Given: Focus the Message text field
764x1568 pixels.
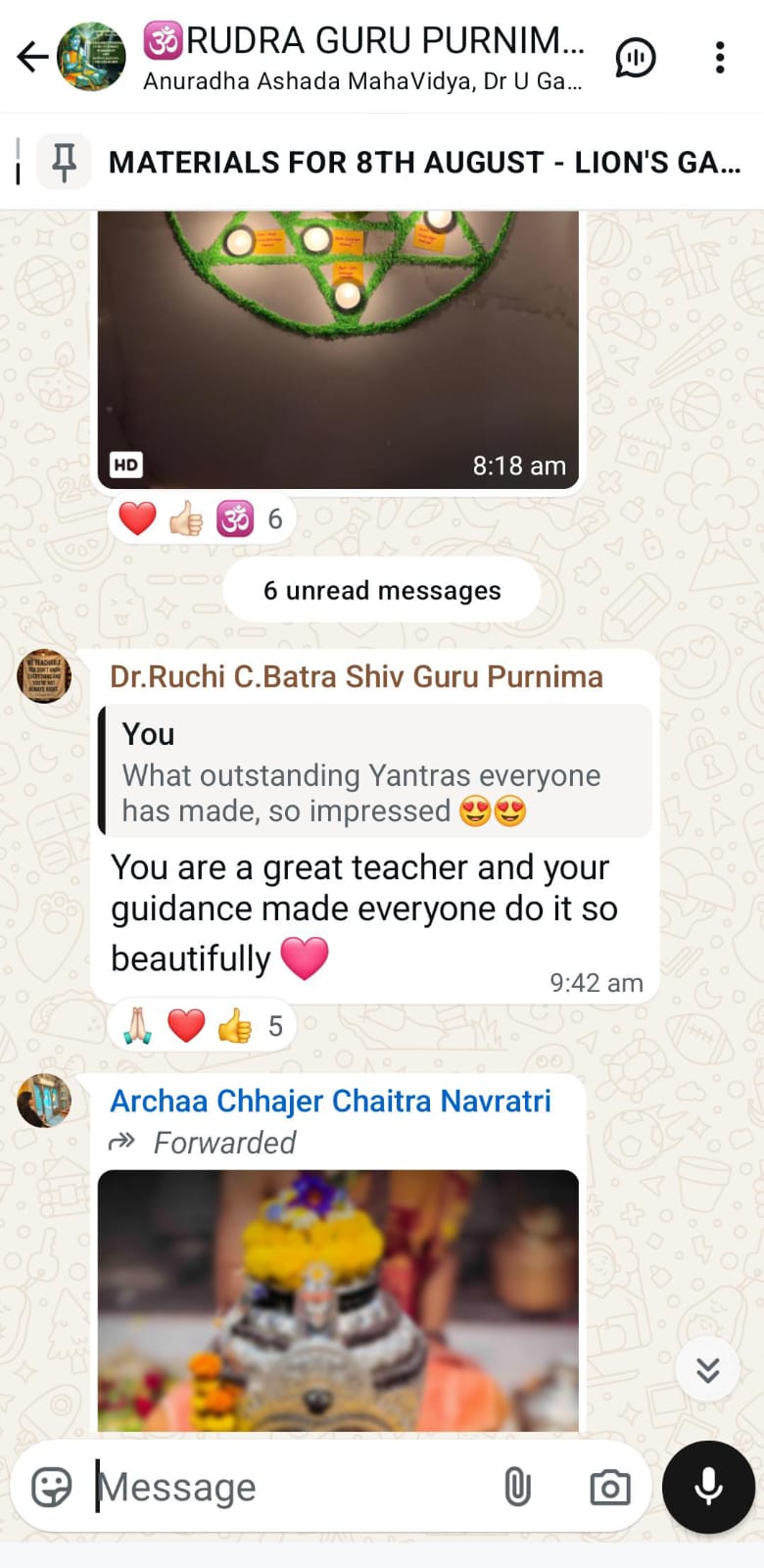Looking at the screenshot, I should (x=284, y=1487).
